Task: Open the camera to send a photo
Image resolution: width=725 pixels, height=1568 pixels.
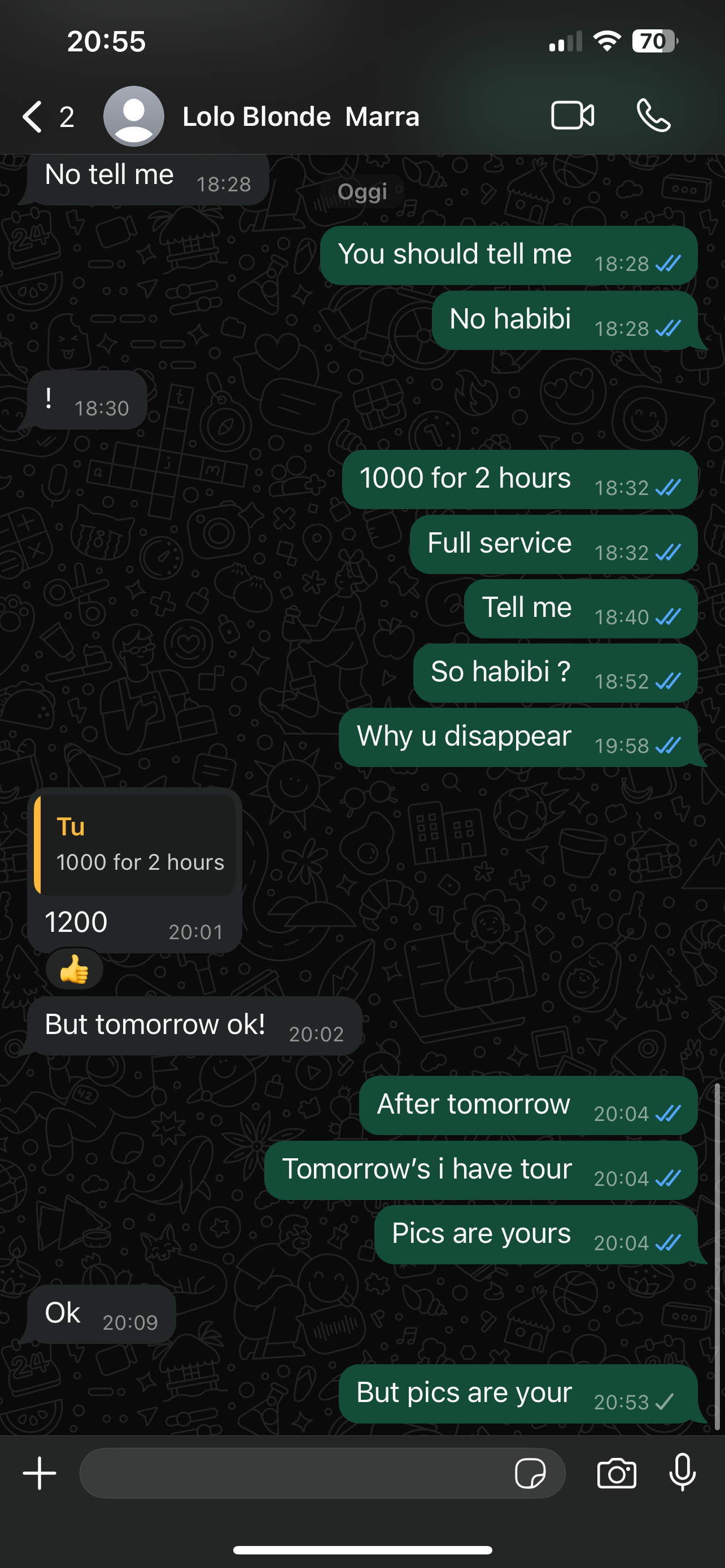Action: tap(617, 1473)
